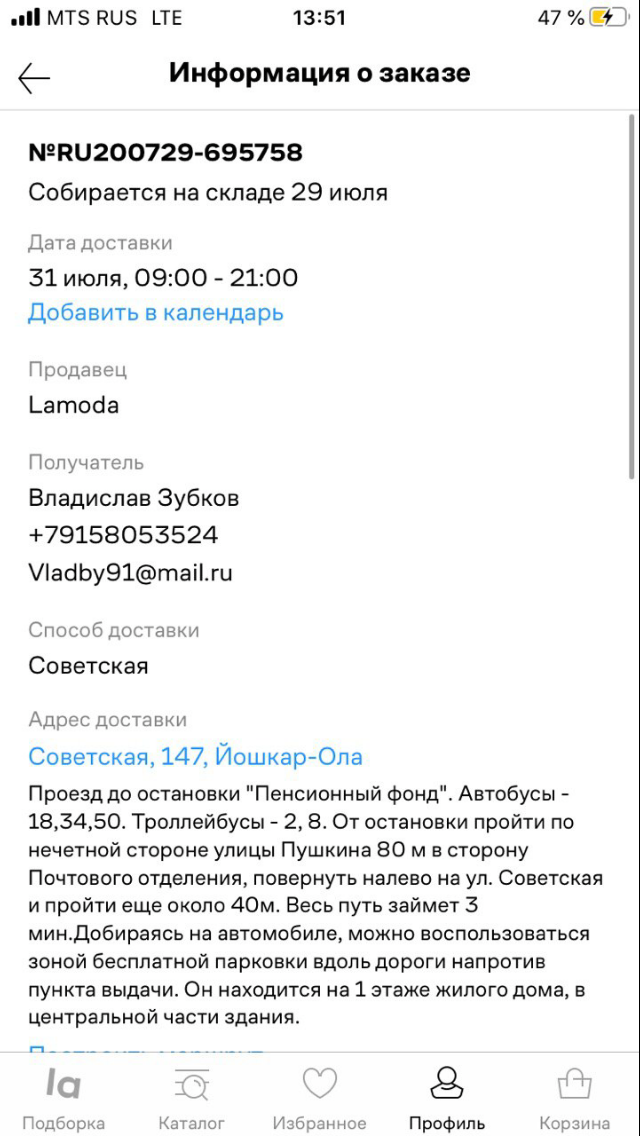Tap the Добавить в календарь link
The image size is (640, 1136).
click(156, 313)
